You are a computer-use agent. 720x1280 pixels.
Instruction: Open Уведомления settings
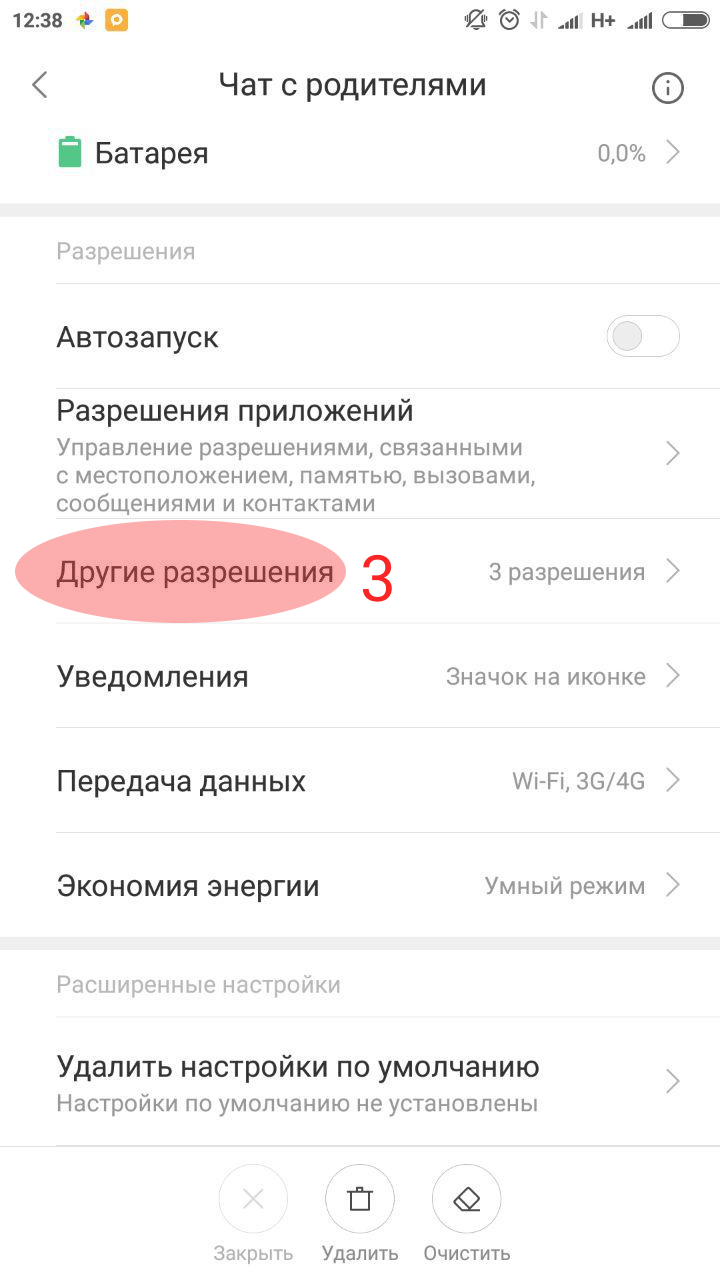coord(360,676)
